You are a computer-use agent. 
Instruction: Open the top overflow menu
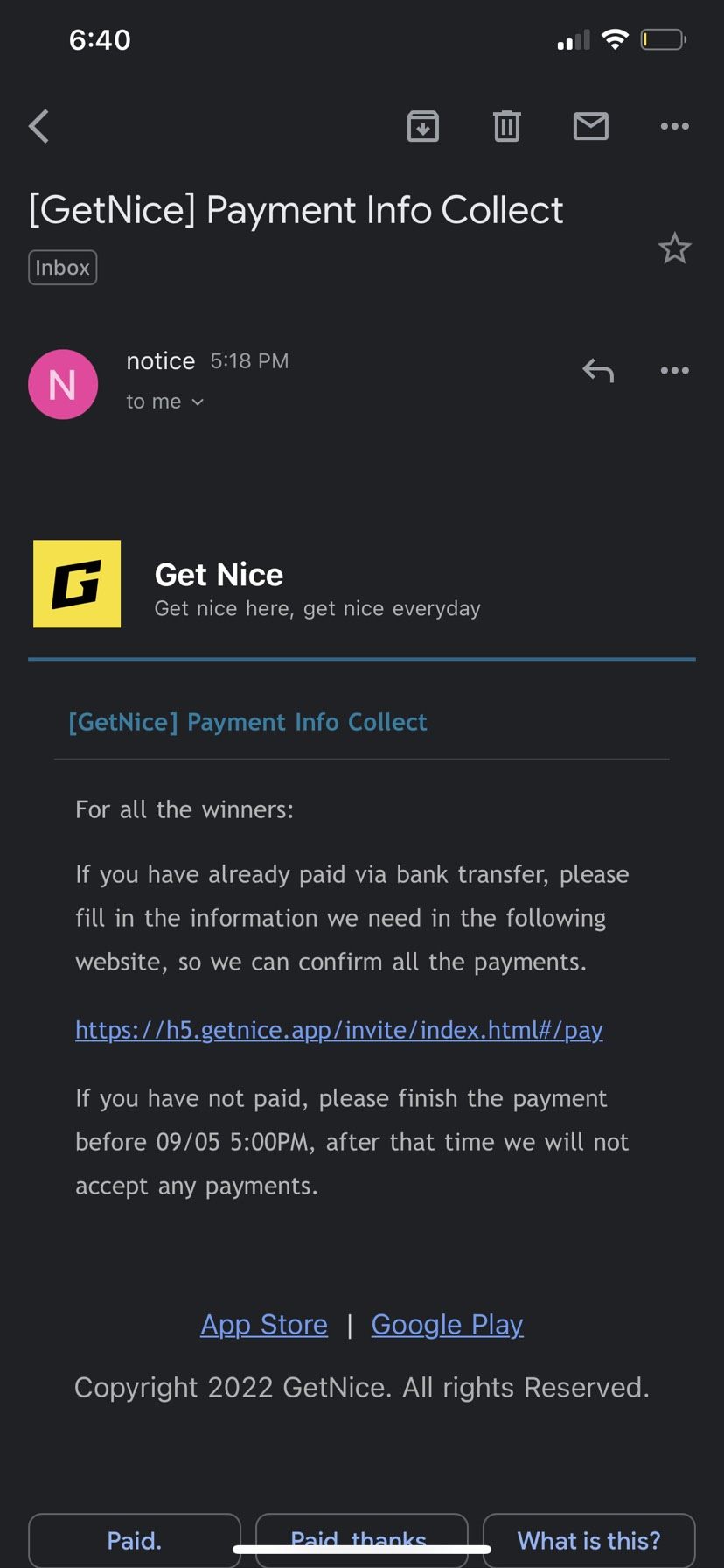(x=674, y=126)
